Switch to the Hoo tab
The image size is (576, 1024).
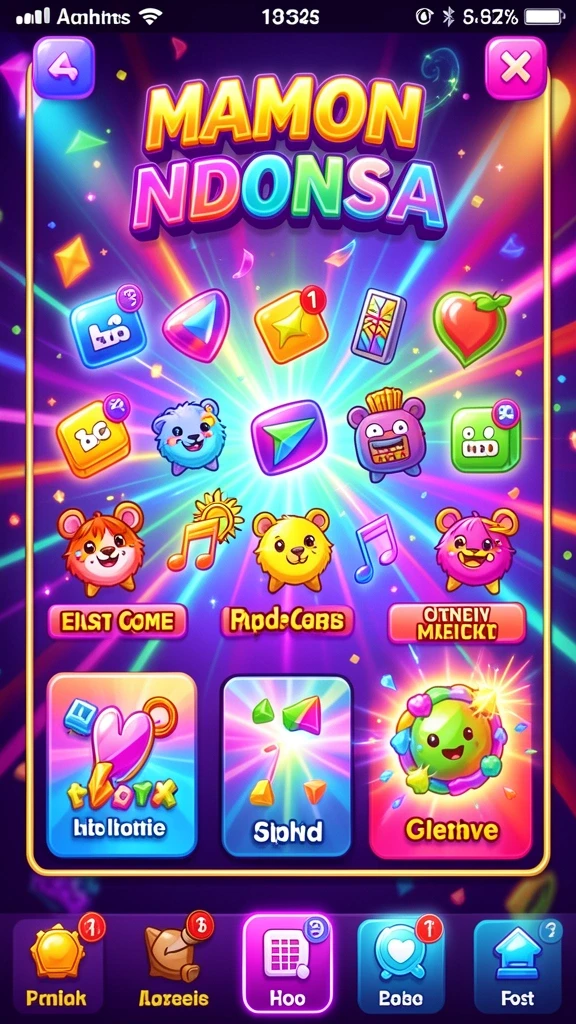[287, 963]
